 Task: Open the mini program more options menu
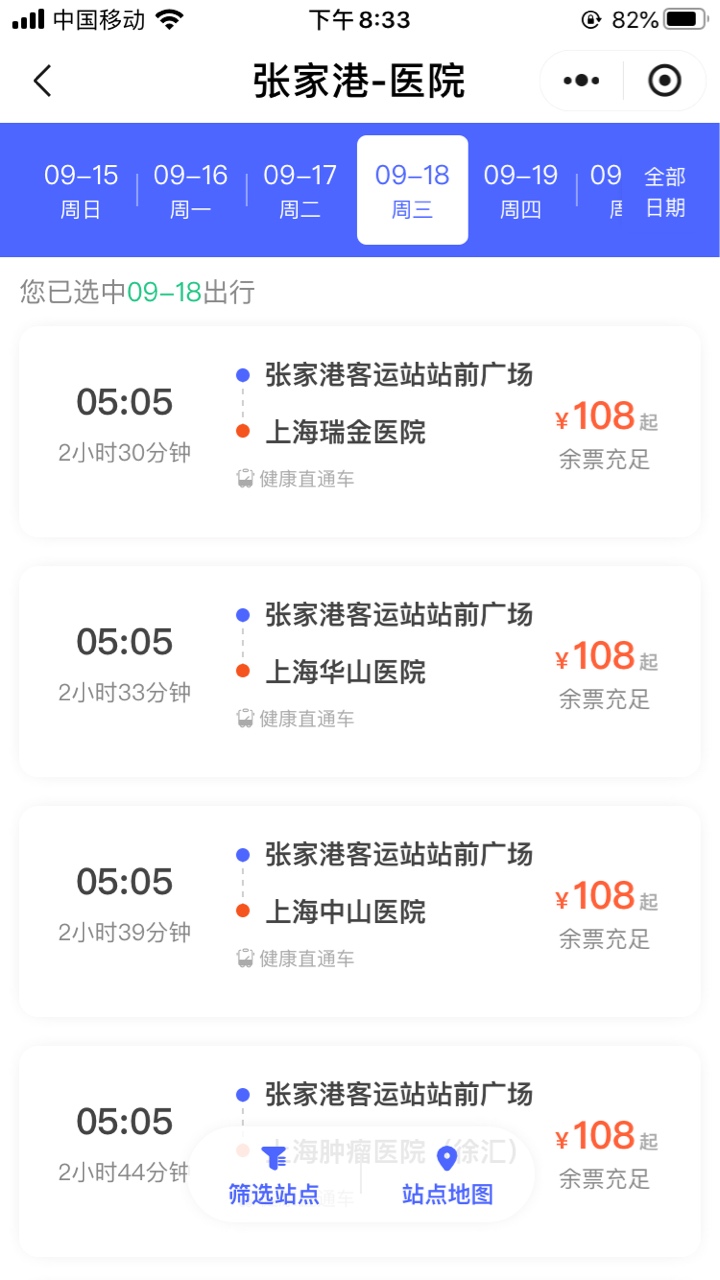(582, 81)
